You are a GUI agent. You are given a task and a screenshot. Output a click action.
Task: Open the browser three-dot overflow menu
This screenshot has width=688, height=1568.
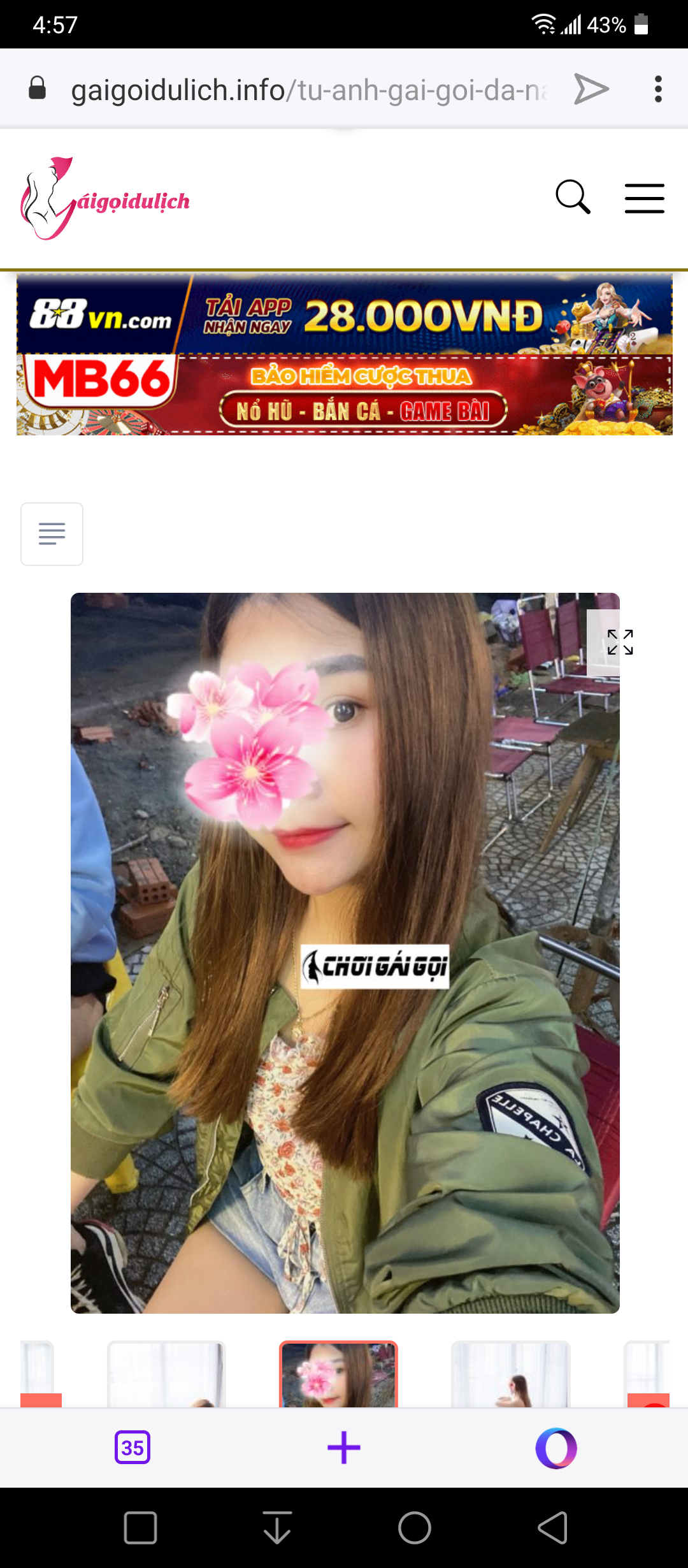[x=658, y=89]
